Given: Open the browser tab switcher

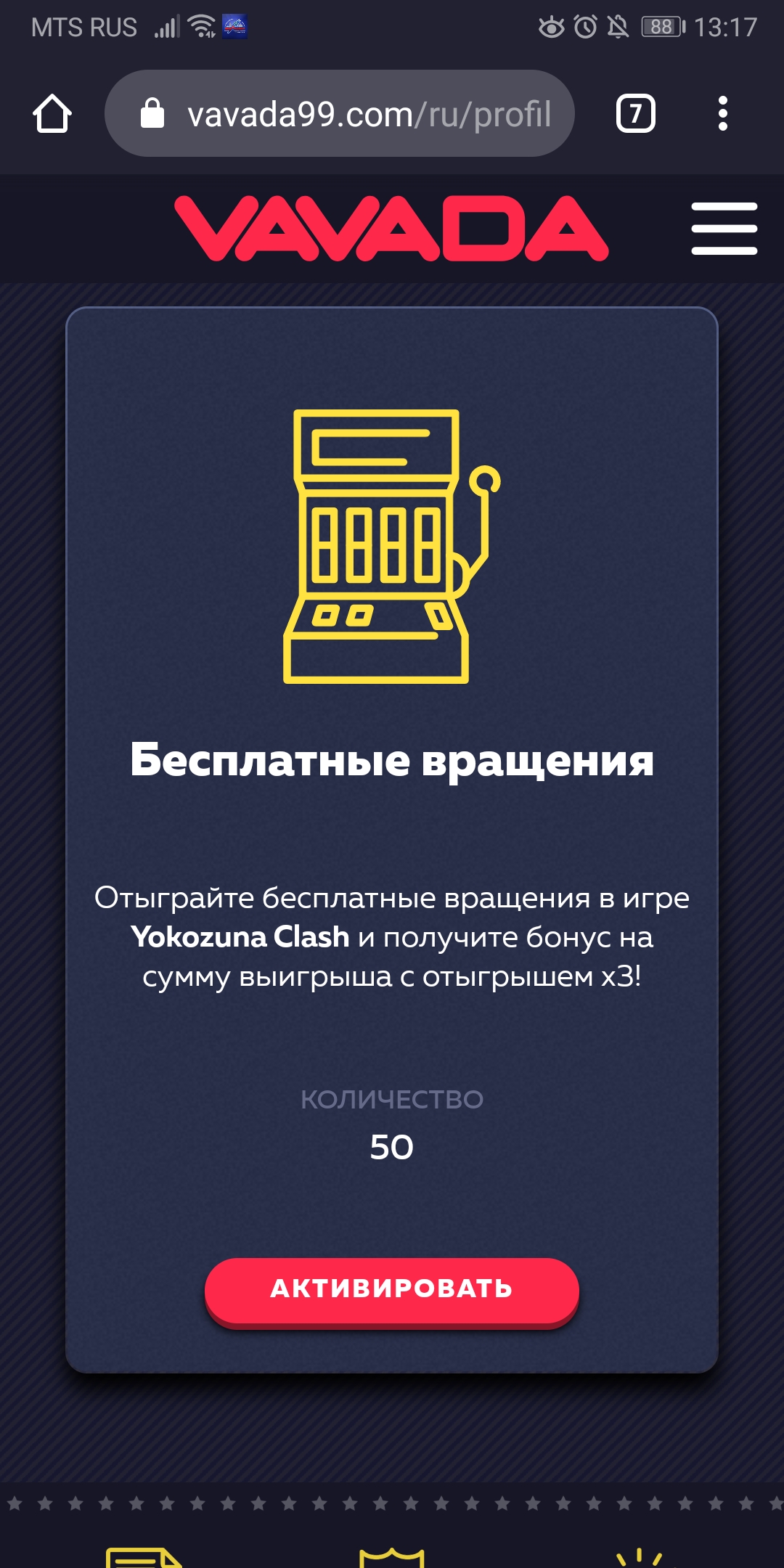Looking at the screenshot, I should pos(635,114).
